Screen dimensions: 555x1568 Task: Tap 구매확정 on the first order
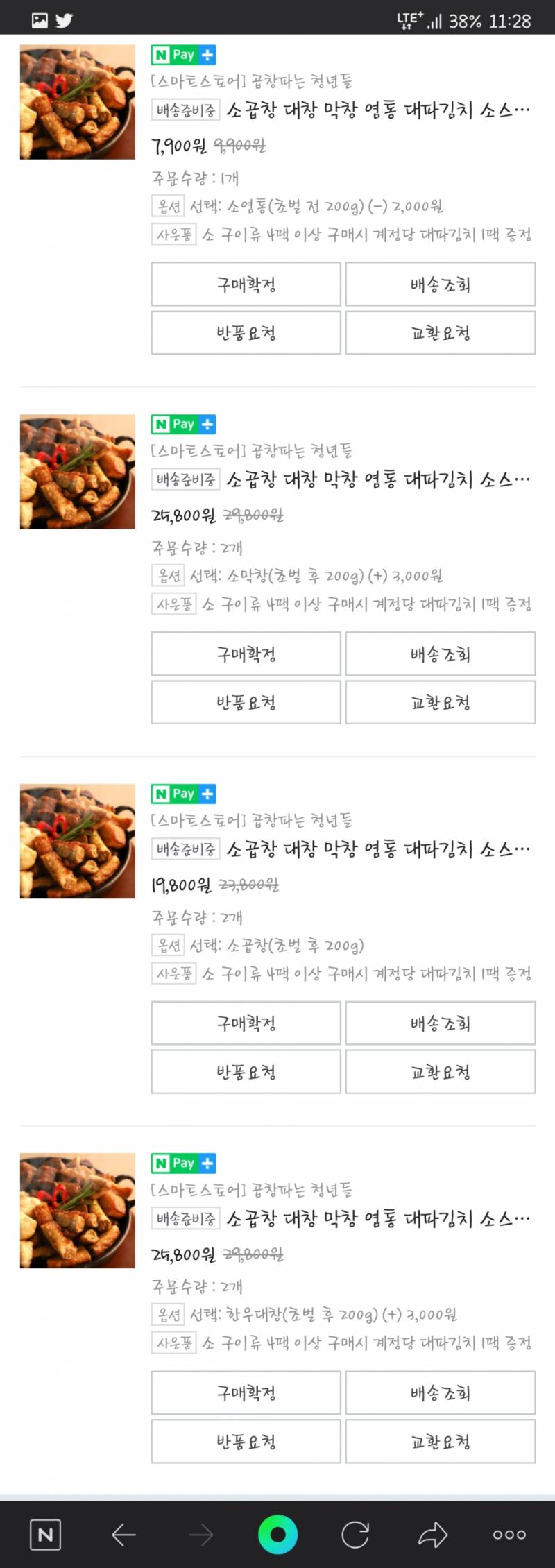pos(246,284)
